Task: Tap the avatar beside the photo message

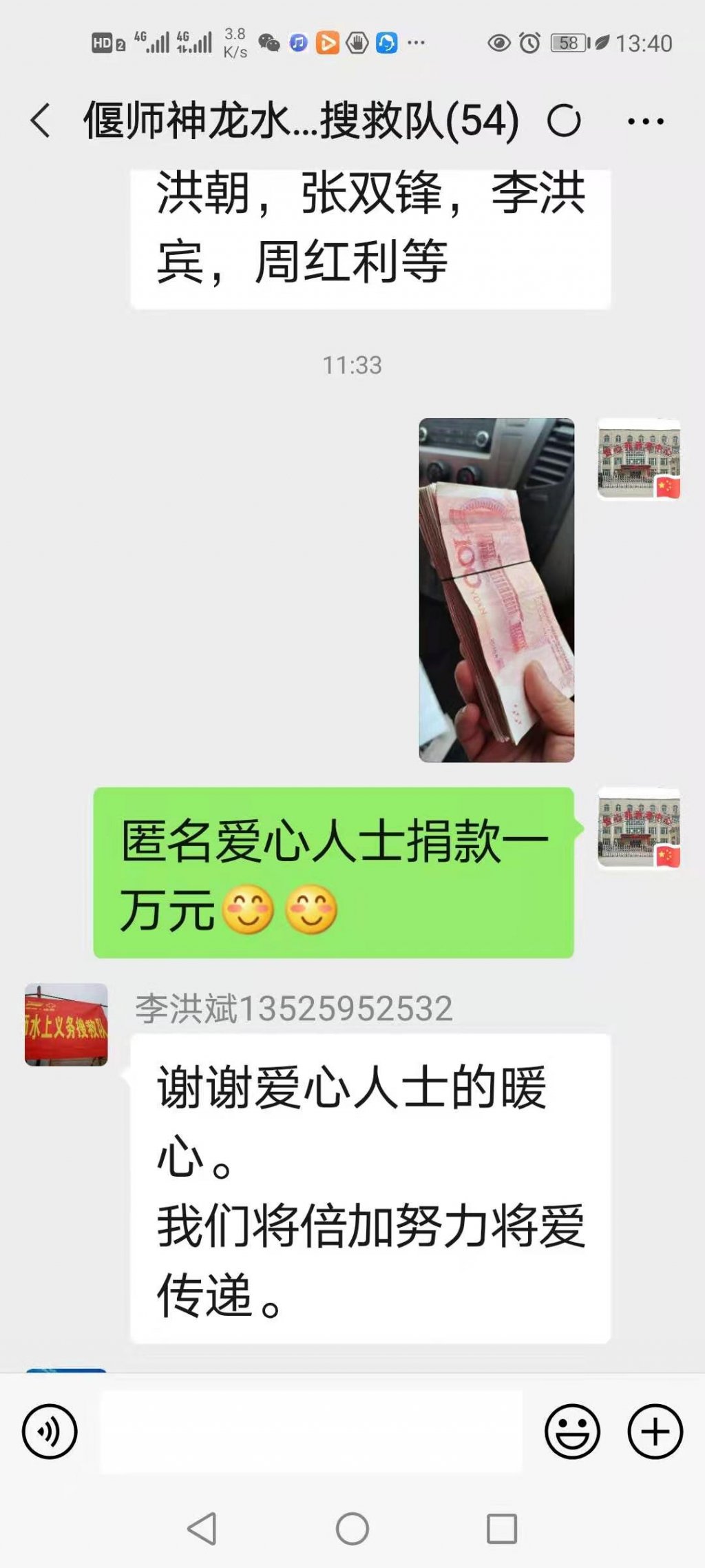Action: point(639,459)
